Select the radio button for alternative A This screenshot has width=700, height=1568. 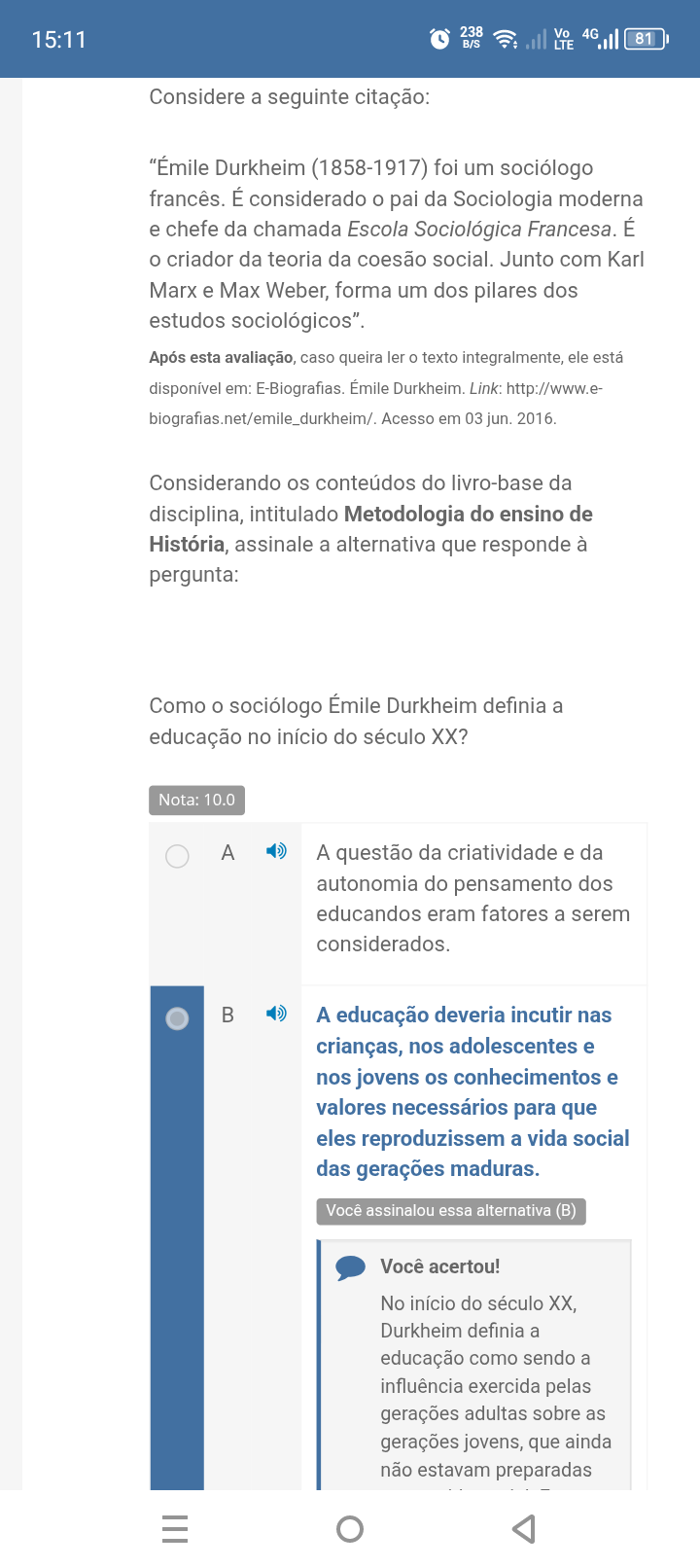[x=177, y=856]
